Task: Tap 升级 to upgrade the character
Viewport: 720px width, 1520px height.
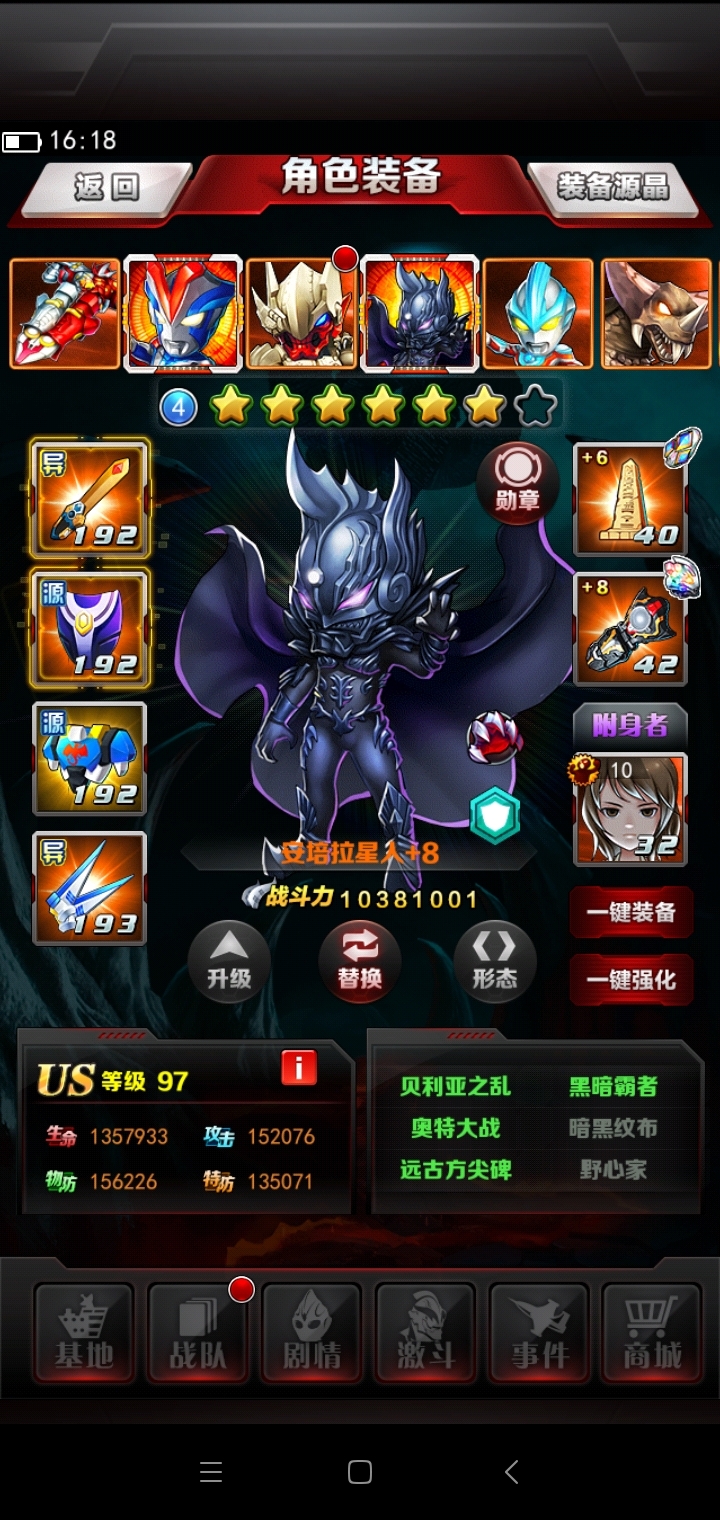Action: tap(229, 961)
